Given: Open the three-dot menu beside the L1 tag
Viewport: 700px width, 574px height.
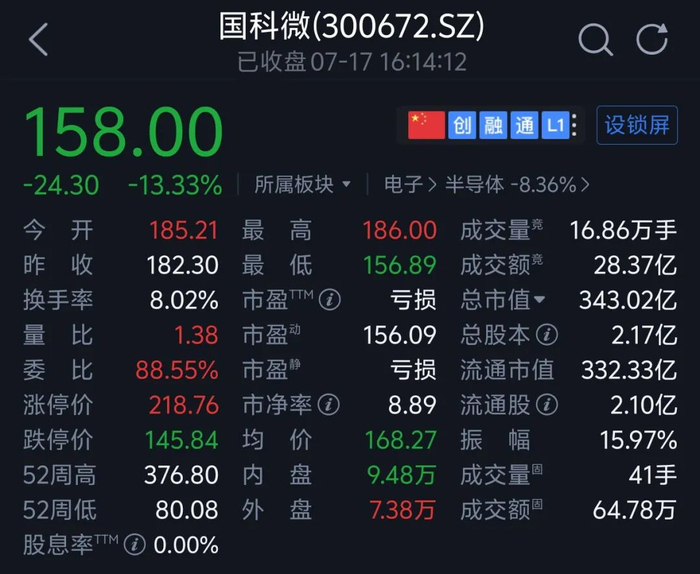Looking at the screenshot, I should click(x=575, y=125).
